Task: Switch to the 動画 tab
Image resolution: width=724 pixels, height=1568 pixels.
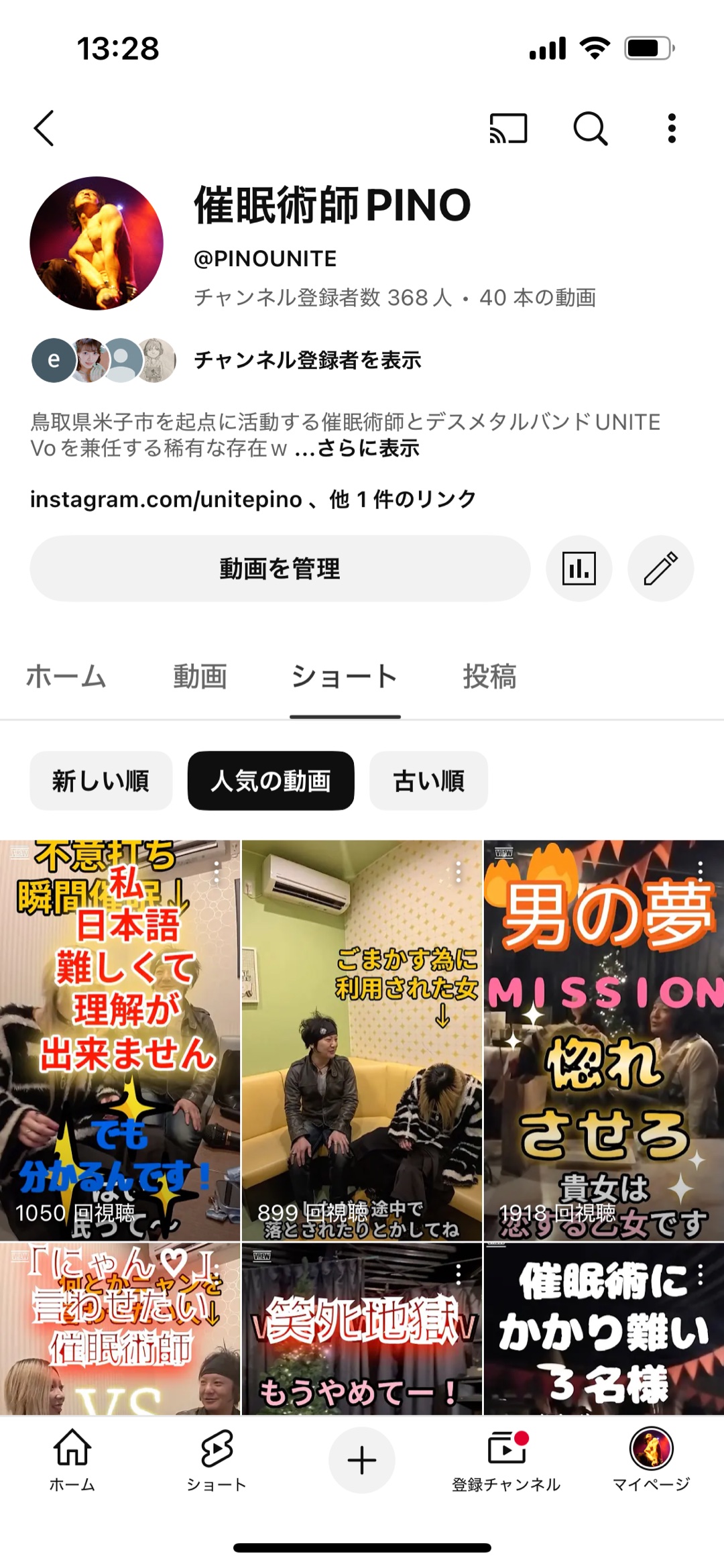Action: click(x=200, y=676)
